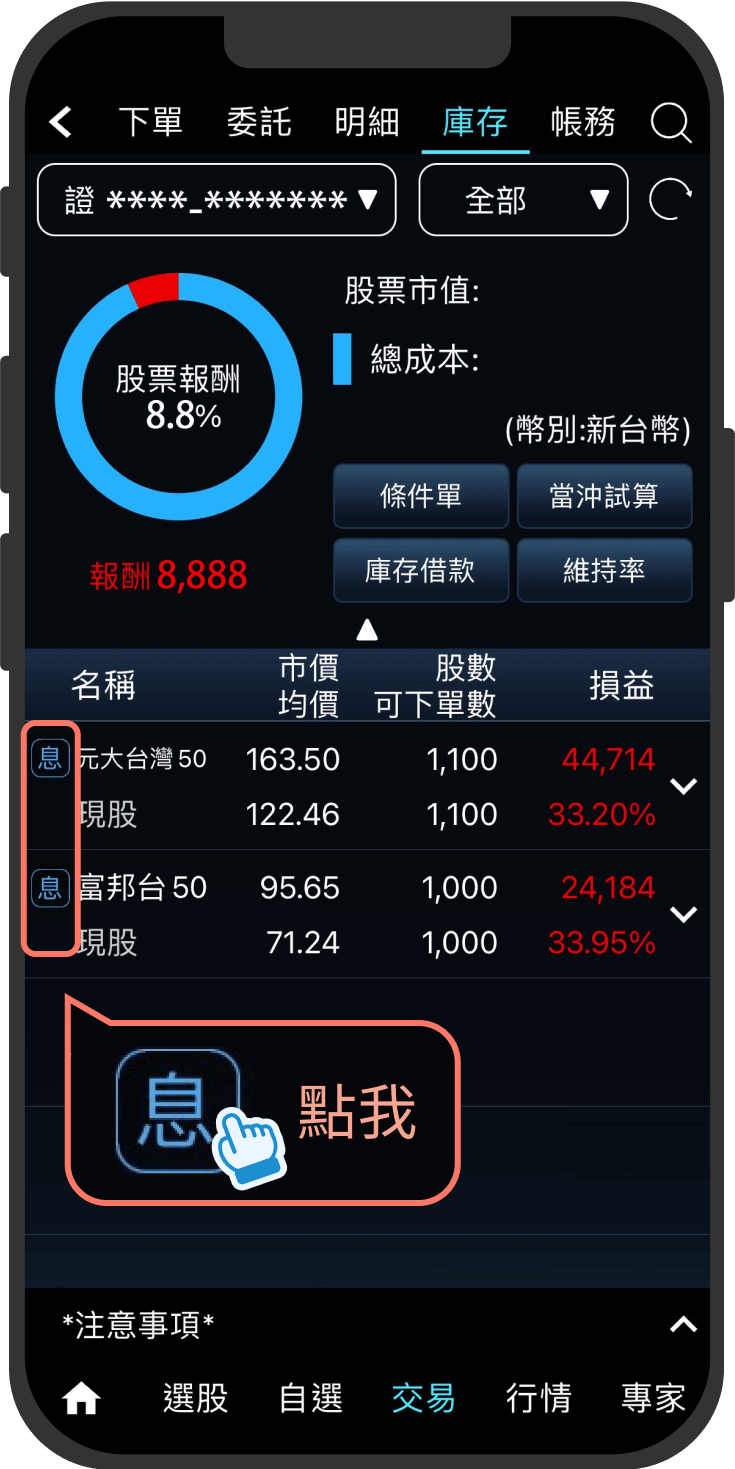Viewport: 735px width, 1469px height.
Task: Expand the 富邦台50 row chevron
Action: click(x=683, y=914)
